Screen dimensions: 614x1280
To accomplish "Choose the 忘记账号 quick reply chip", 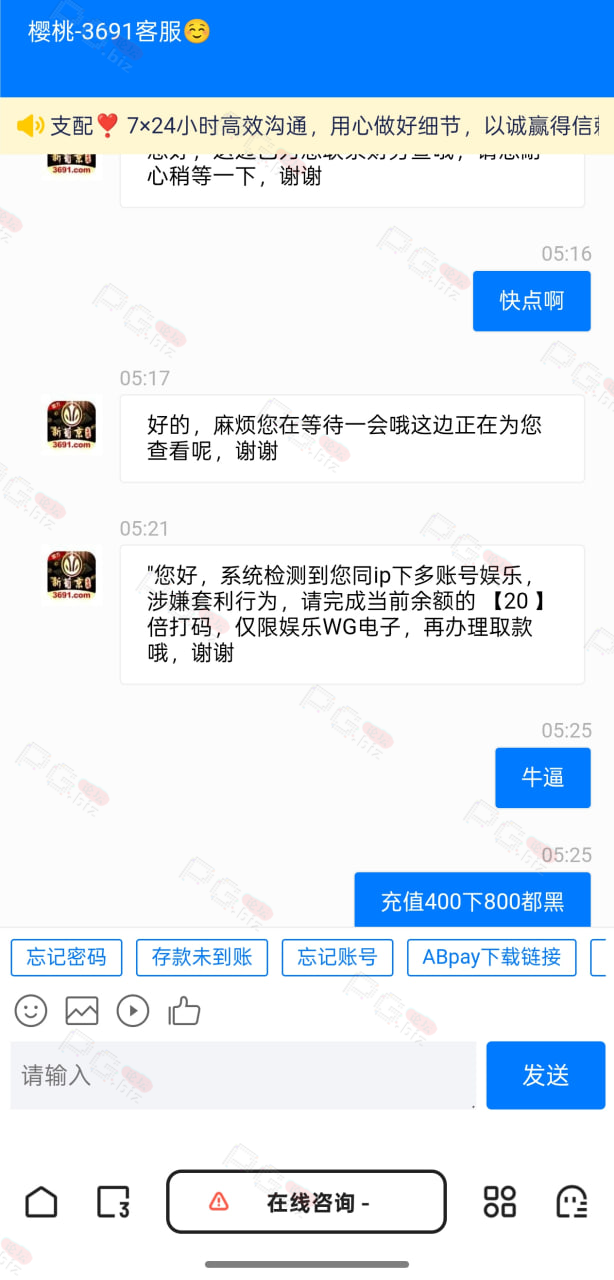I will coord(337,957).
